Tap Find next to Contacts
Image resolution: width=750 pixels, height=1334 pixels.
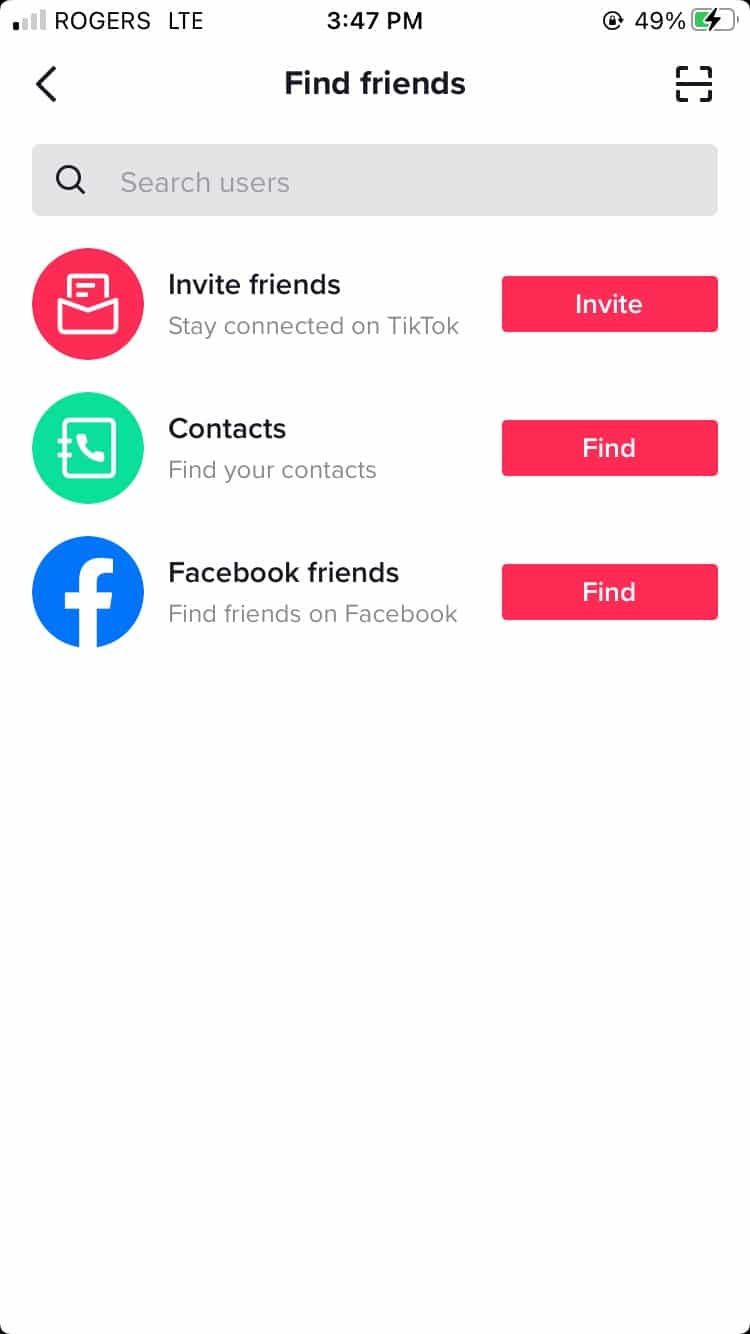pos(609,448)
